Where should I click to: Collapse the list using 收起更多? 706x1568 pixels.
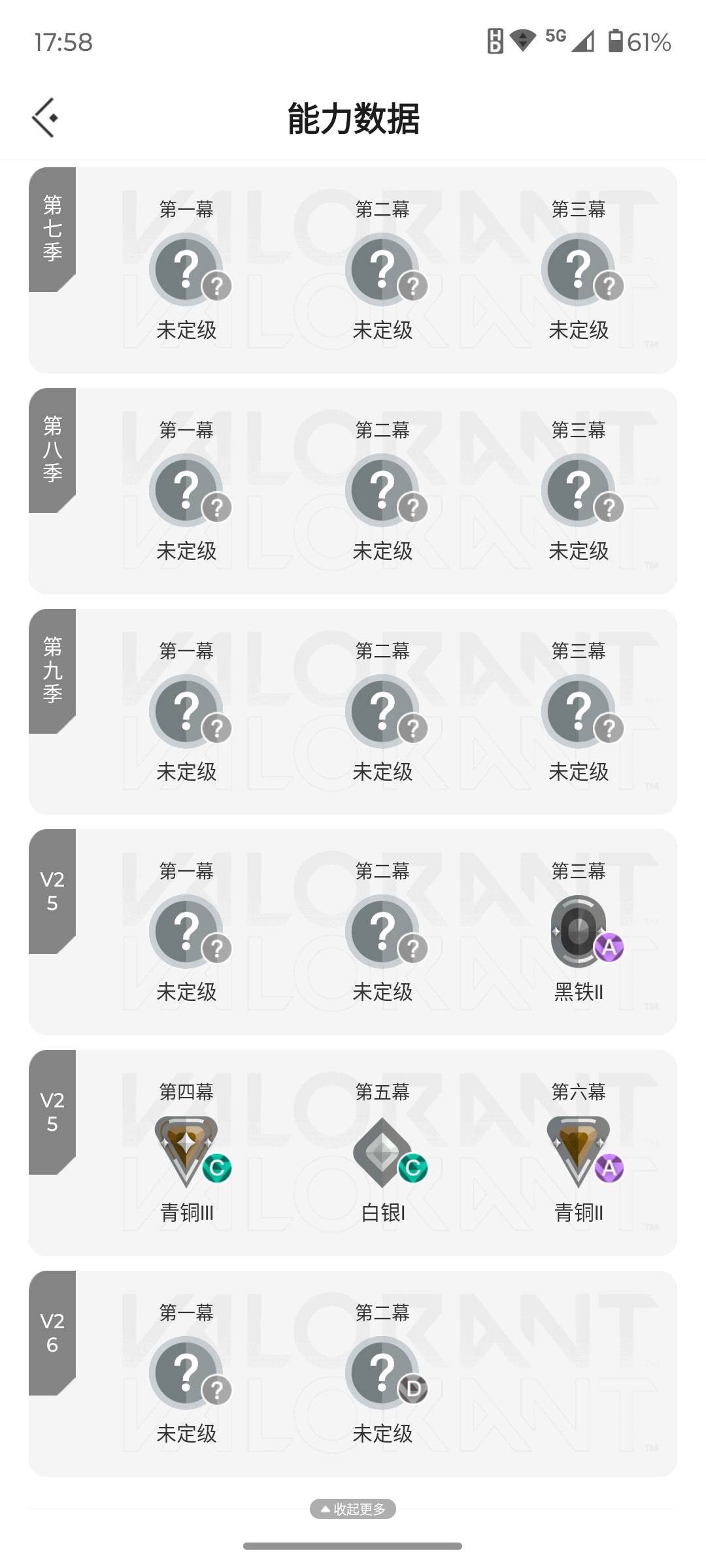pyautogui.click(x=353, y=1509)
